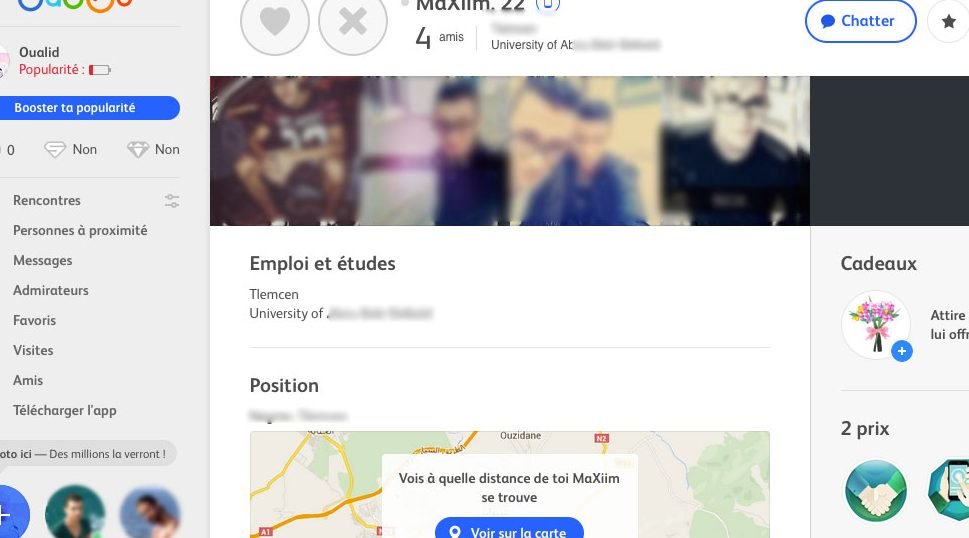Open Favoris
This screenshot has width=969, height=538.
[35, 320]
